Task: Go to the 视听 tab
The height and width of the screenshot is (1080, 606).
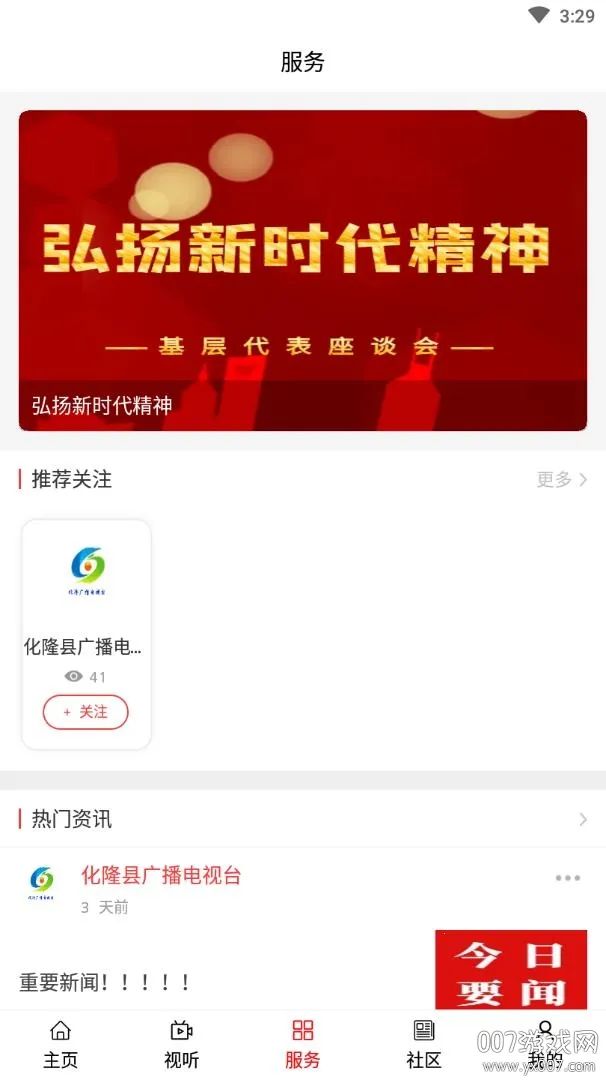Action: pyautogui.click(x=181, y=1044)
